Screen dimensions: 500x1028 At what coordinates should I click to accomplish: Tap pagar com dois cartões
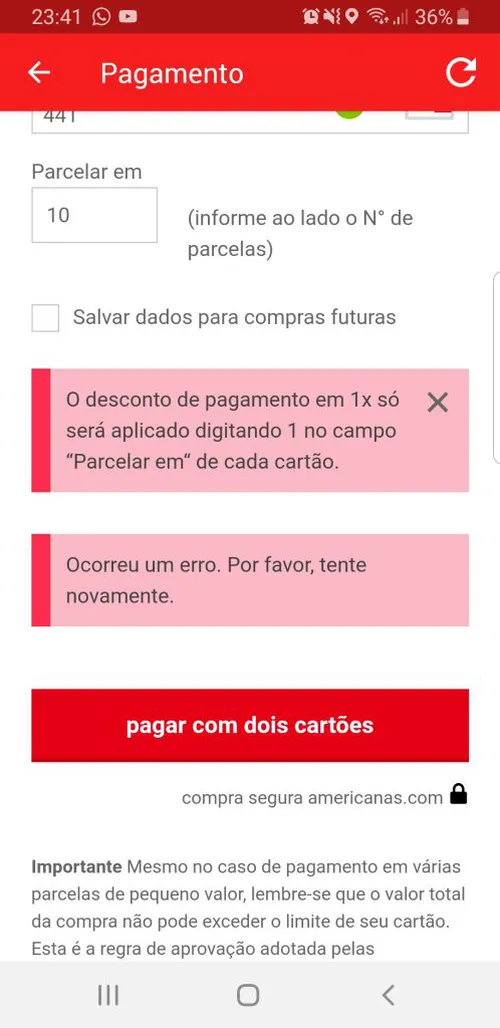250,725
